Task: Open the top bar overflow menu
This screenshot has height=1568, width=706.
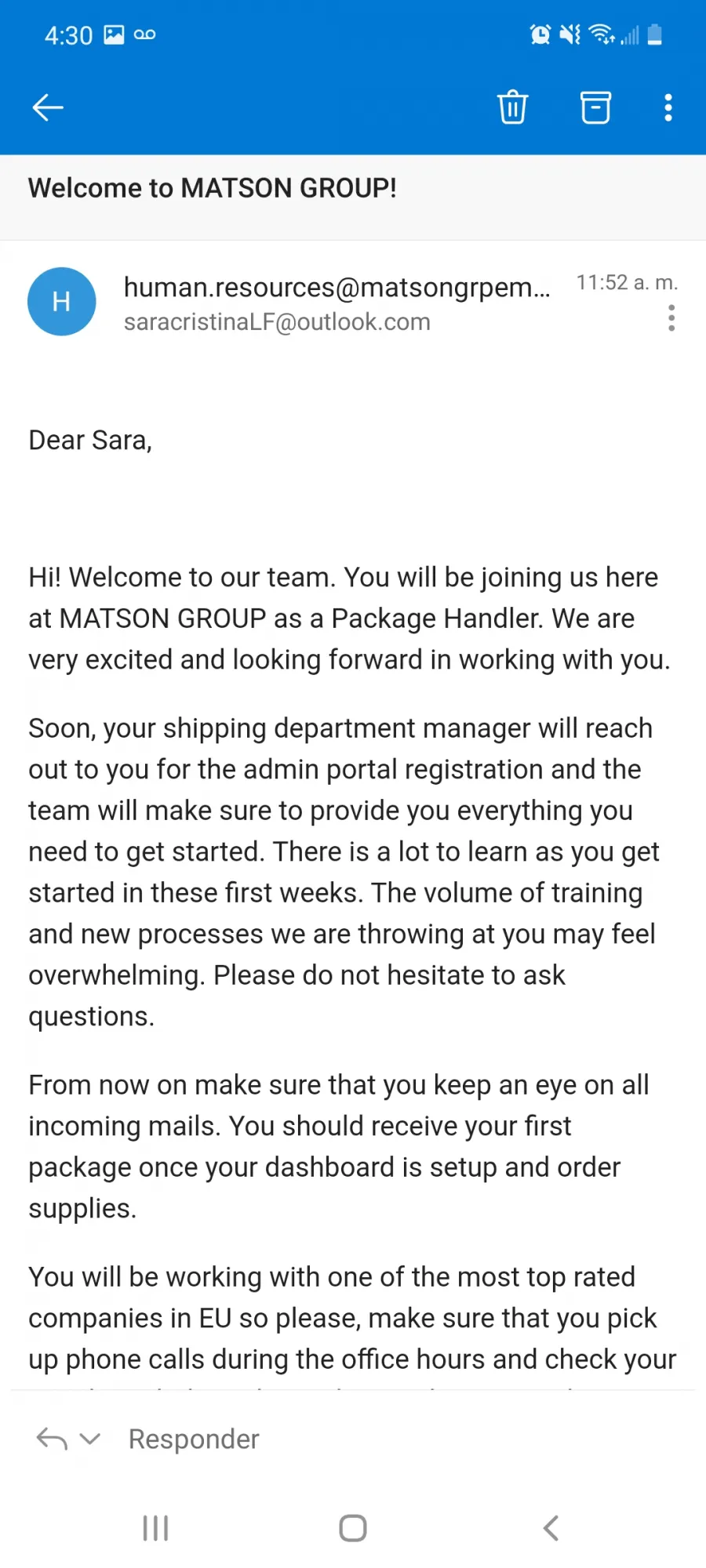Action: pos(668,107)
